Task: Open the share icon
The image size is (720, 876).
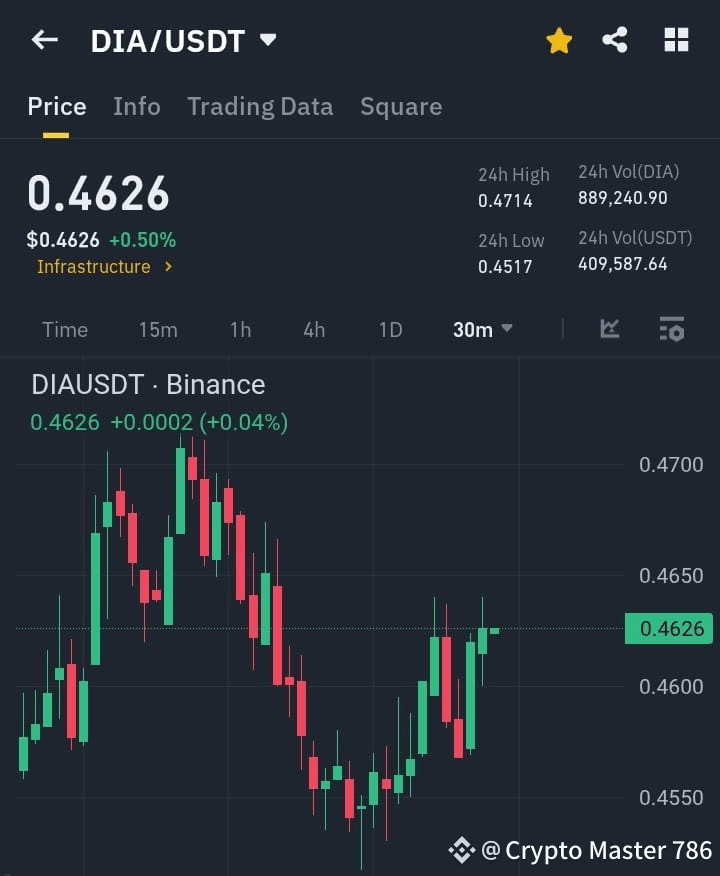Action: point(616,40)
